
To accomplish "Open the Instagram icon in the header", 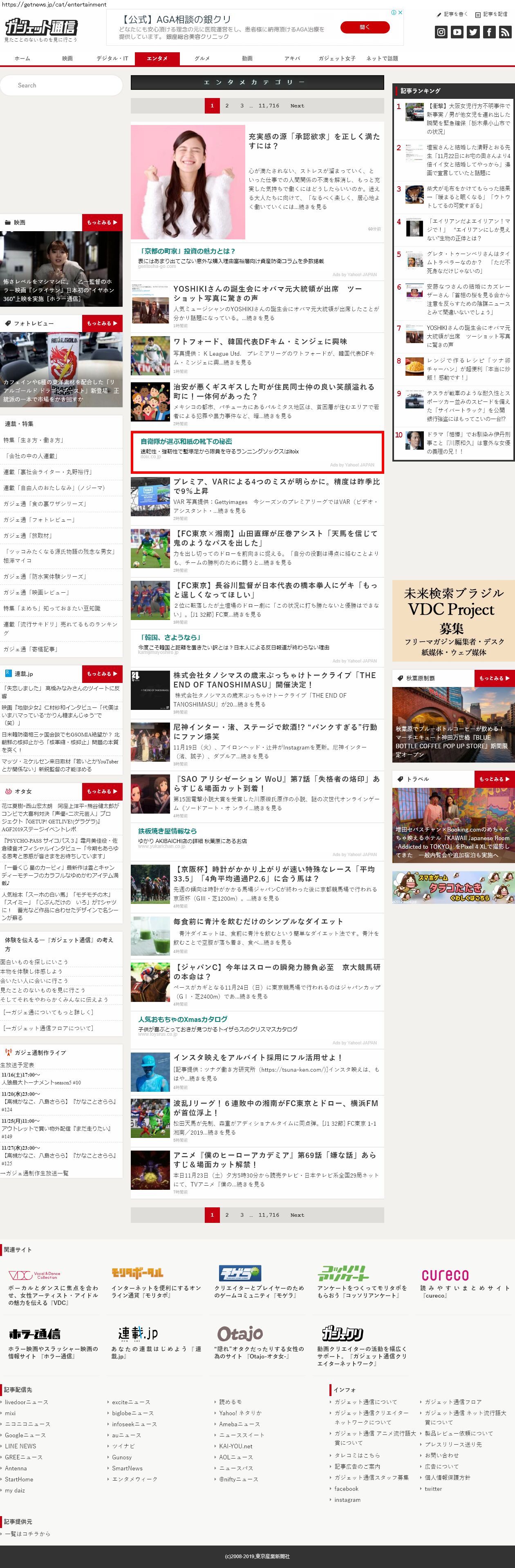I will [x=441, y=32].
